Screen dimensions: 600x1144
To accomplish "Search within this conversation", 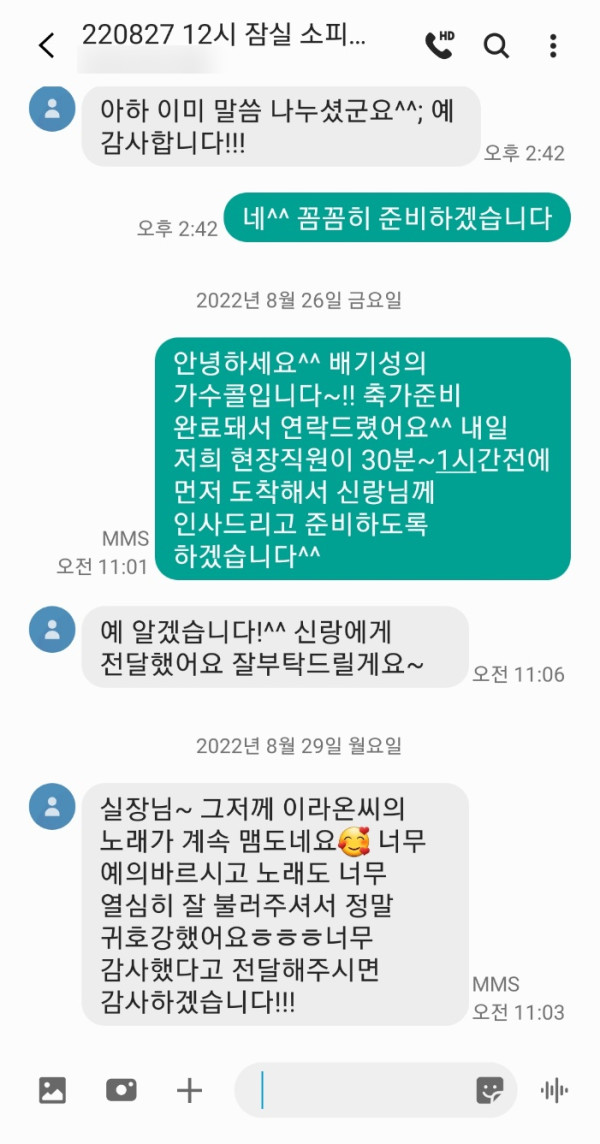I will (x=496, y=45).
